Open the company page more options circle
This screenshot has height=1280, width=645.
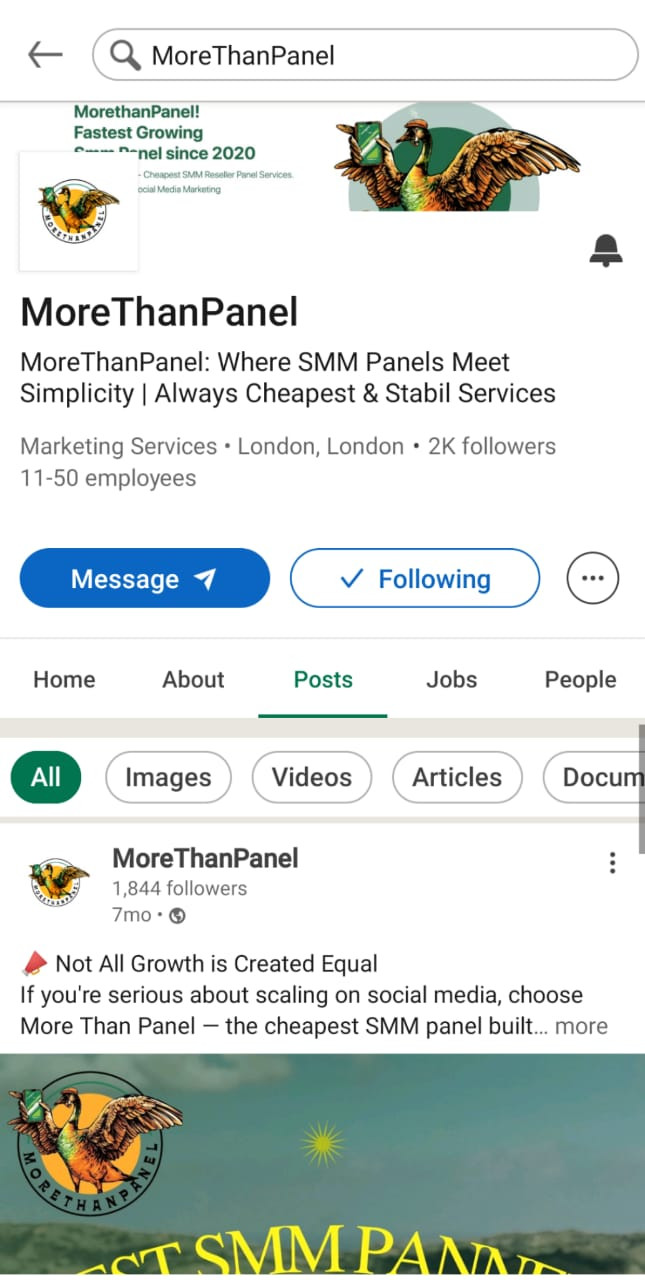click(593, 578)
